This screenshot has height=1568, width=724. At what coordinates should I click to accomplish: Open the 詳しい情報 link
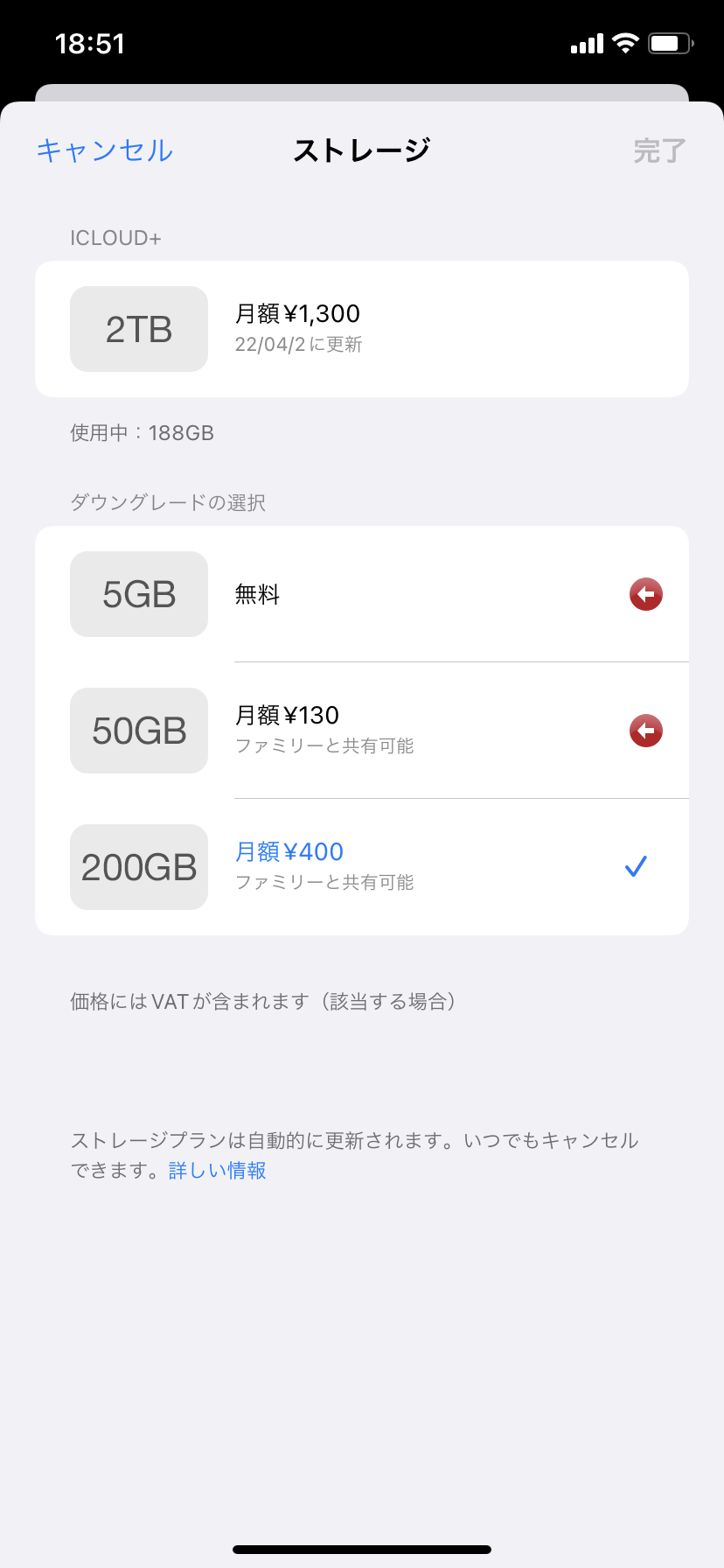point(218,1171)
